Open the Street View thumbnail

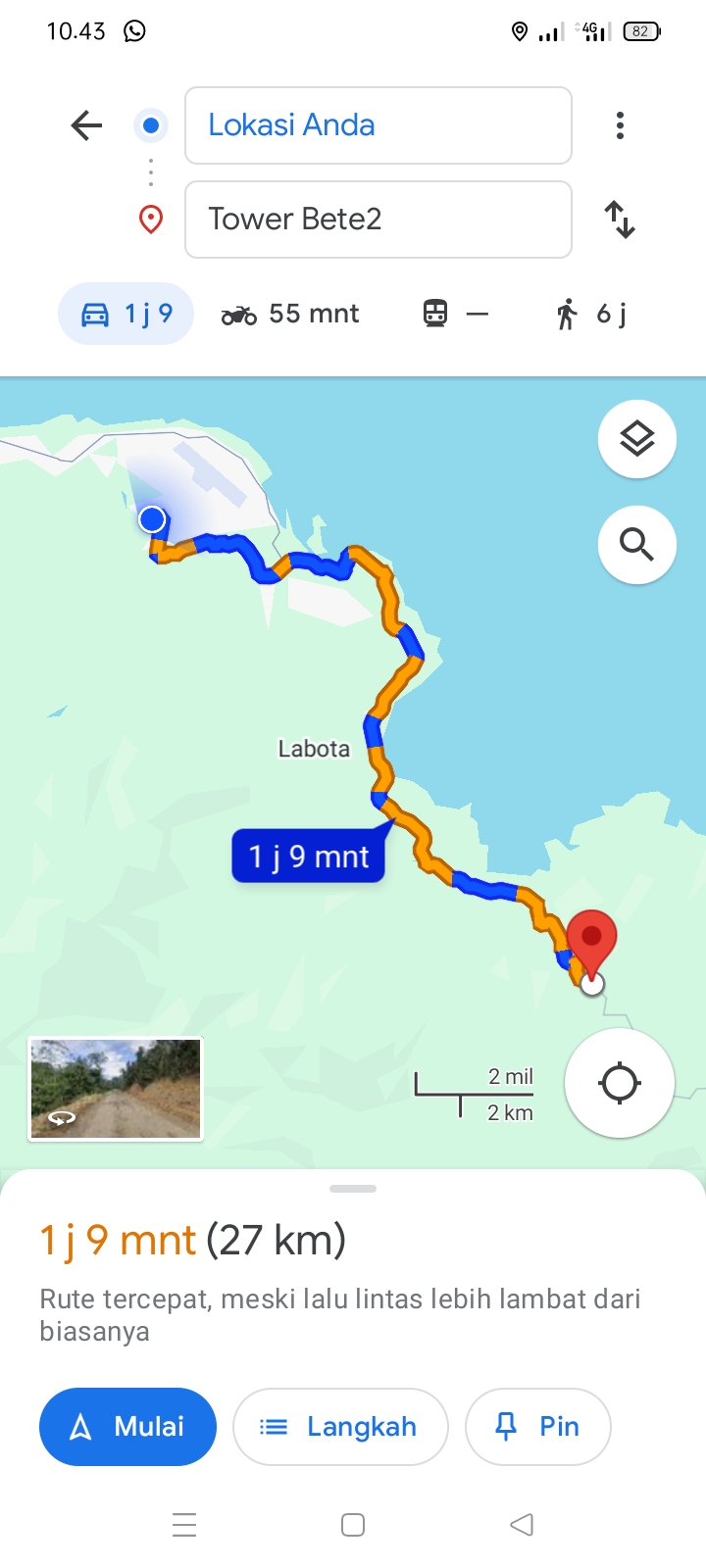tap(116, 1089)
